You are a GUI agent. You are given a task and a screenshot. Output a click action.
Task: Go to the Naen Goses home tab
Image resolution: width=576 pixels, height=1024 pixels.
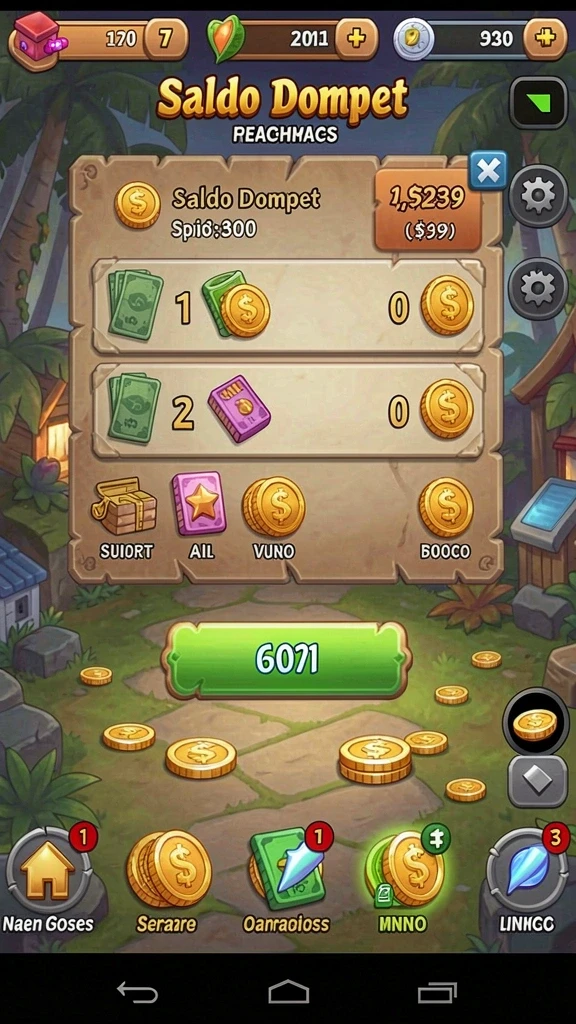click(x=48, y=882)
